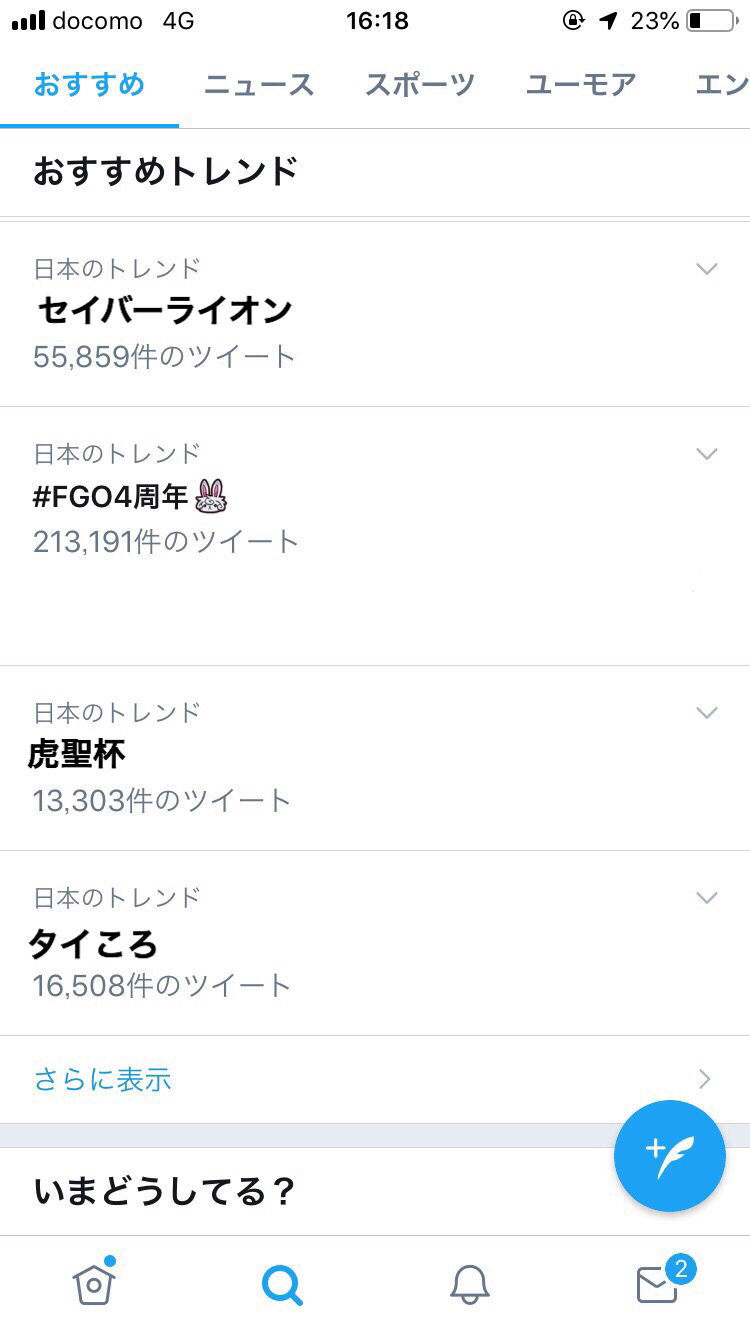Expand options chevron for セイバーライオン
This screenshot has height=1334, width=750.
tap(707, 269)
